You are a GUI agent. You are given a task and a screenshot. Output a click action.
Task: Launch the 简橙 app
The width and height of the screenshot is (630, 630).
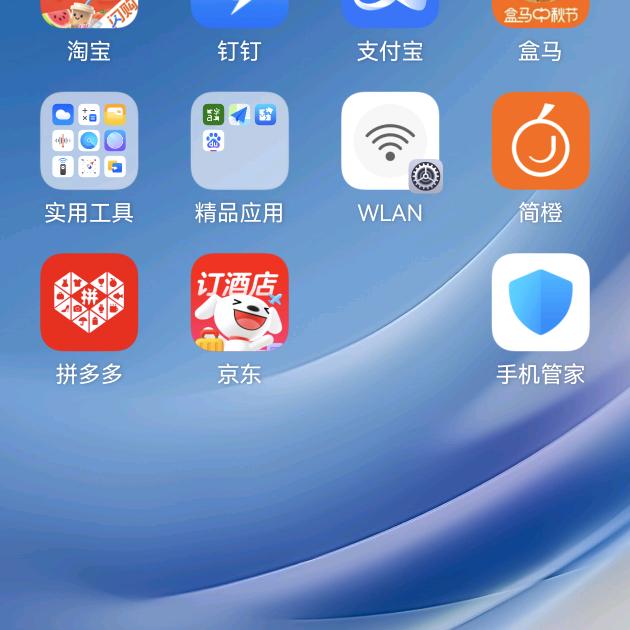(540, 141)
